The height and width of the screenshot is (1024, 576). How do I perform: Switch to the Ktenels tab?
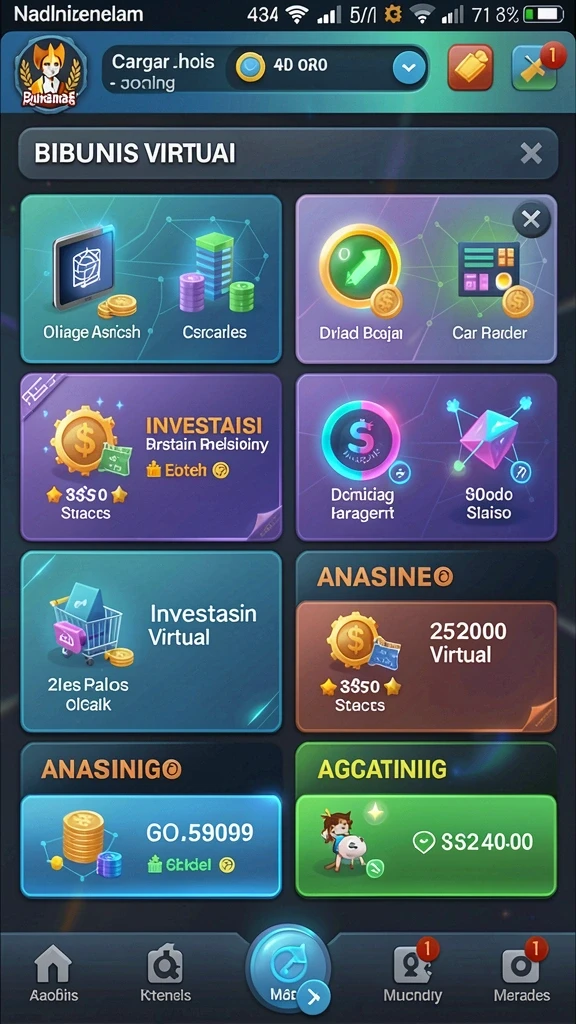pyautogui.click(x=166, y=976)
